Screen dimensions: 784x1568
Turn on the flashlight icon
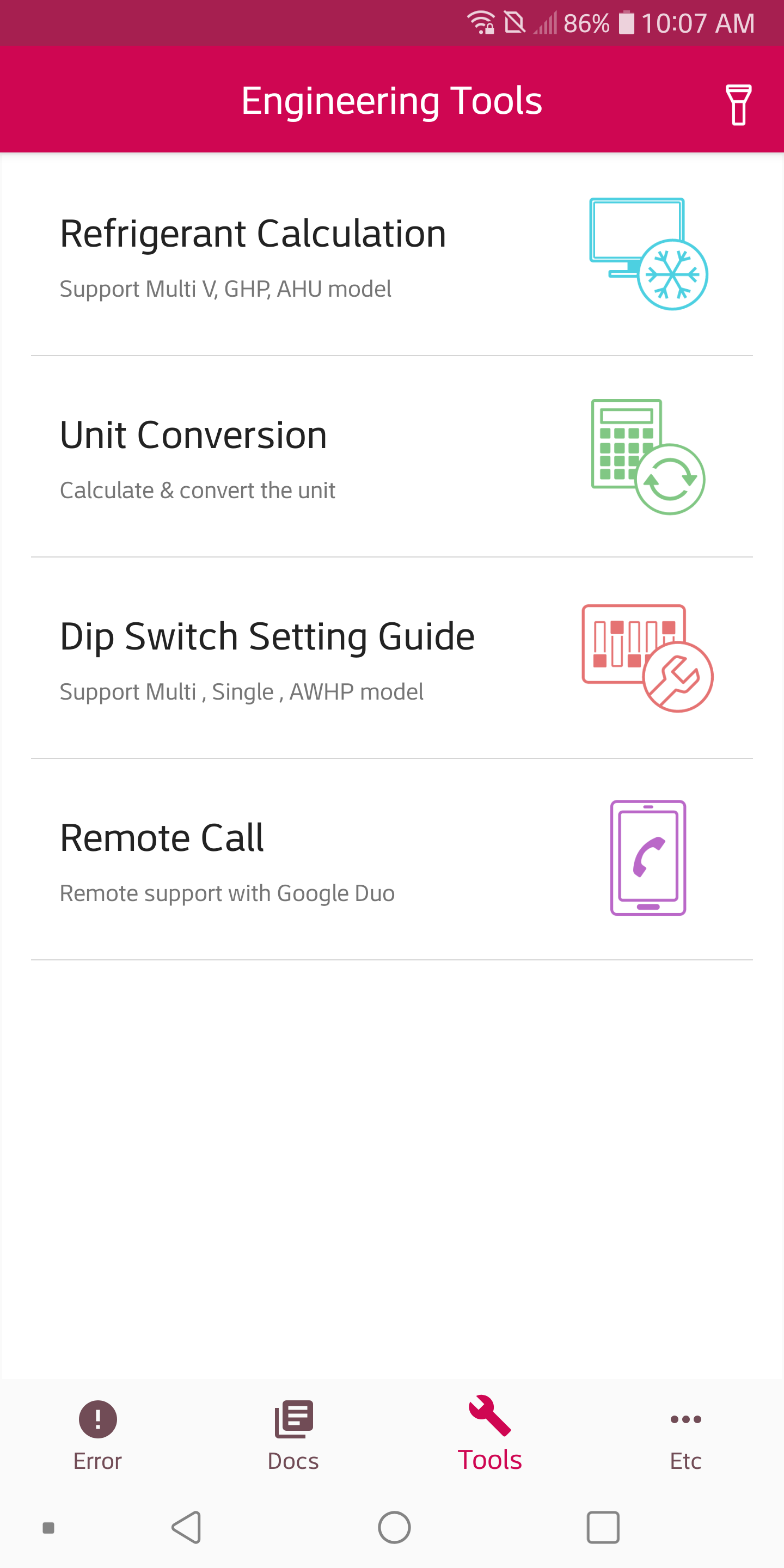(x=738, y=104)
